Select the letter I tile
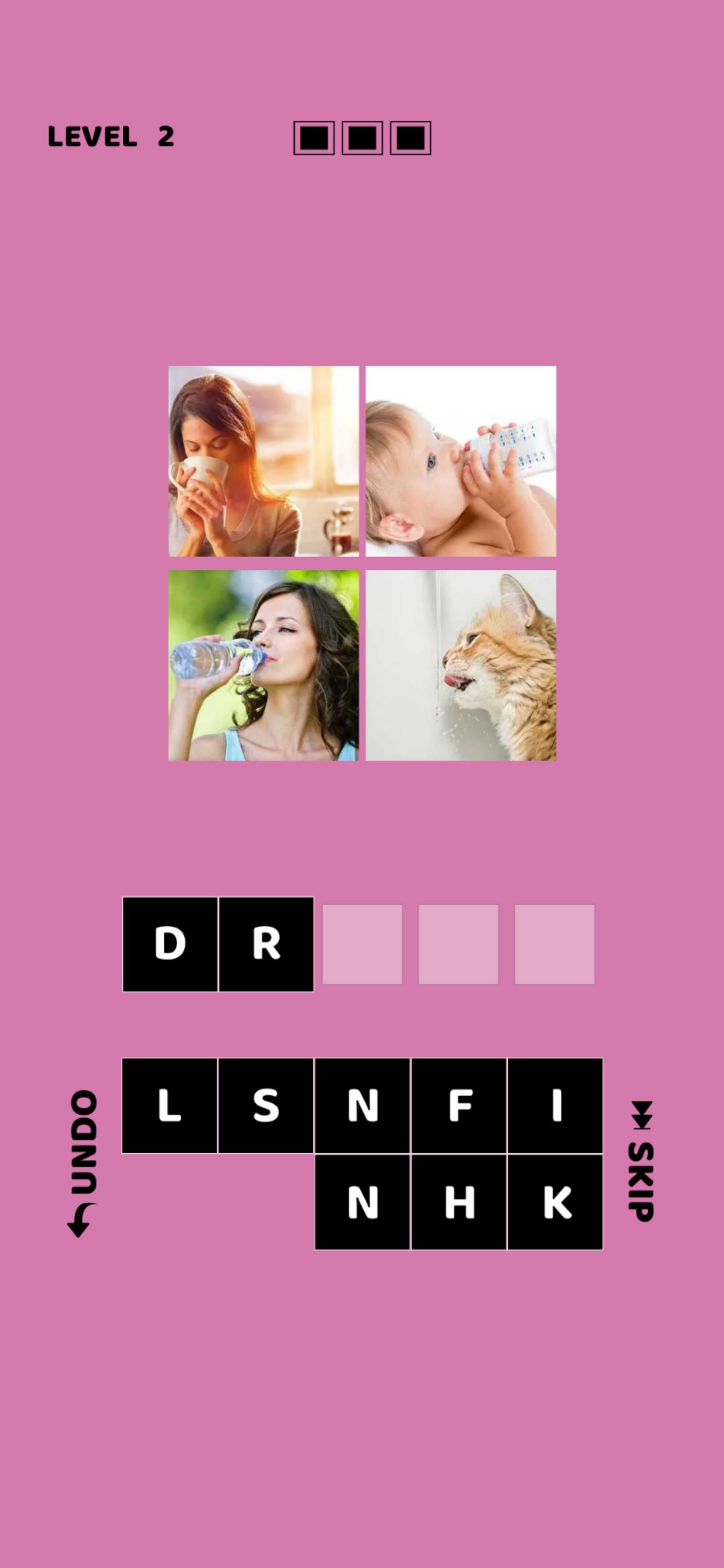 (555, 1105)
